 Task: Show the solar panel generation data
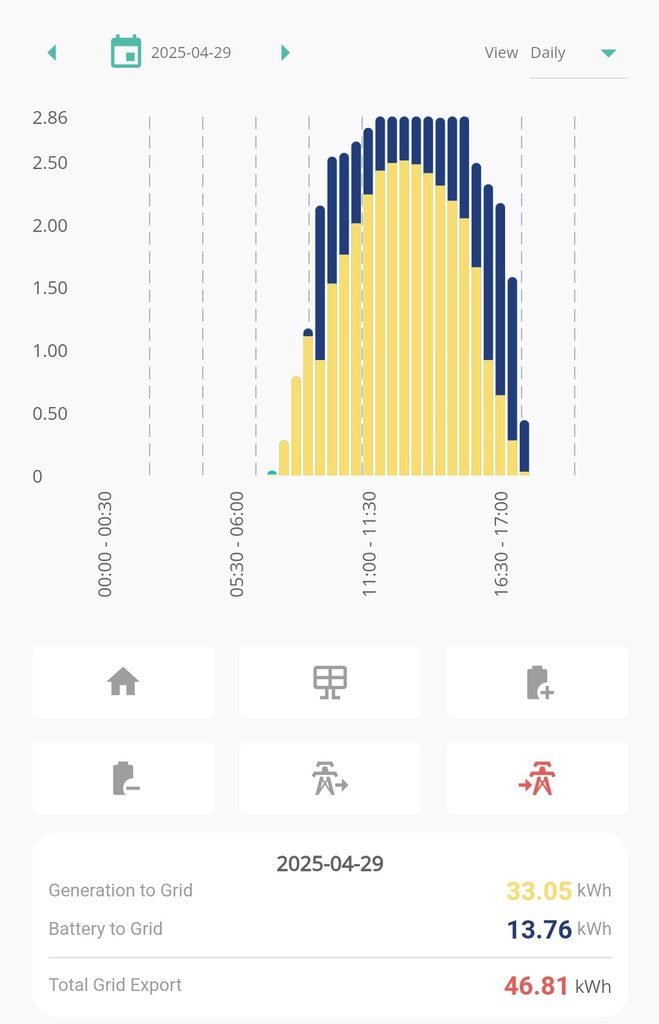tap(330, 682)
